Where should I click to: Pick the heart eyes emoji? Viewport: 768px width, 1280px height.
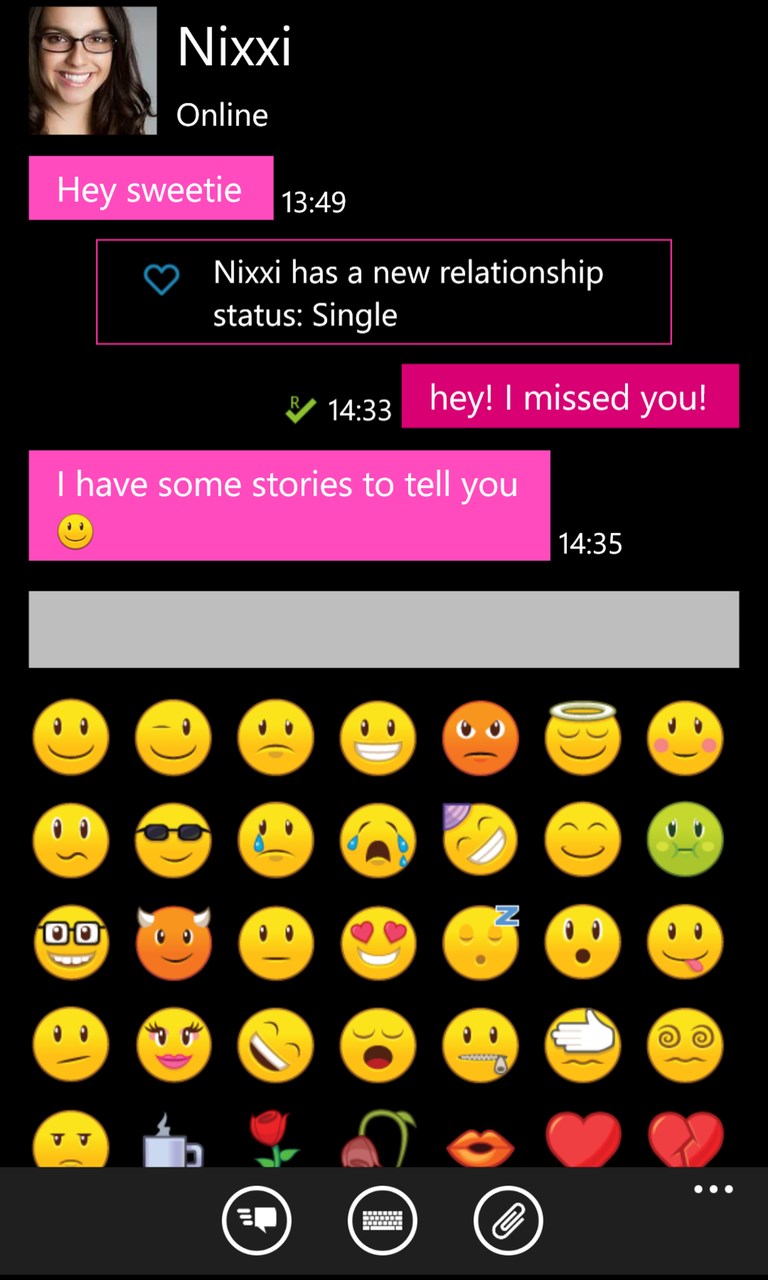(x=378, y=942)
